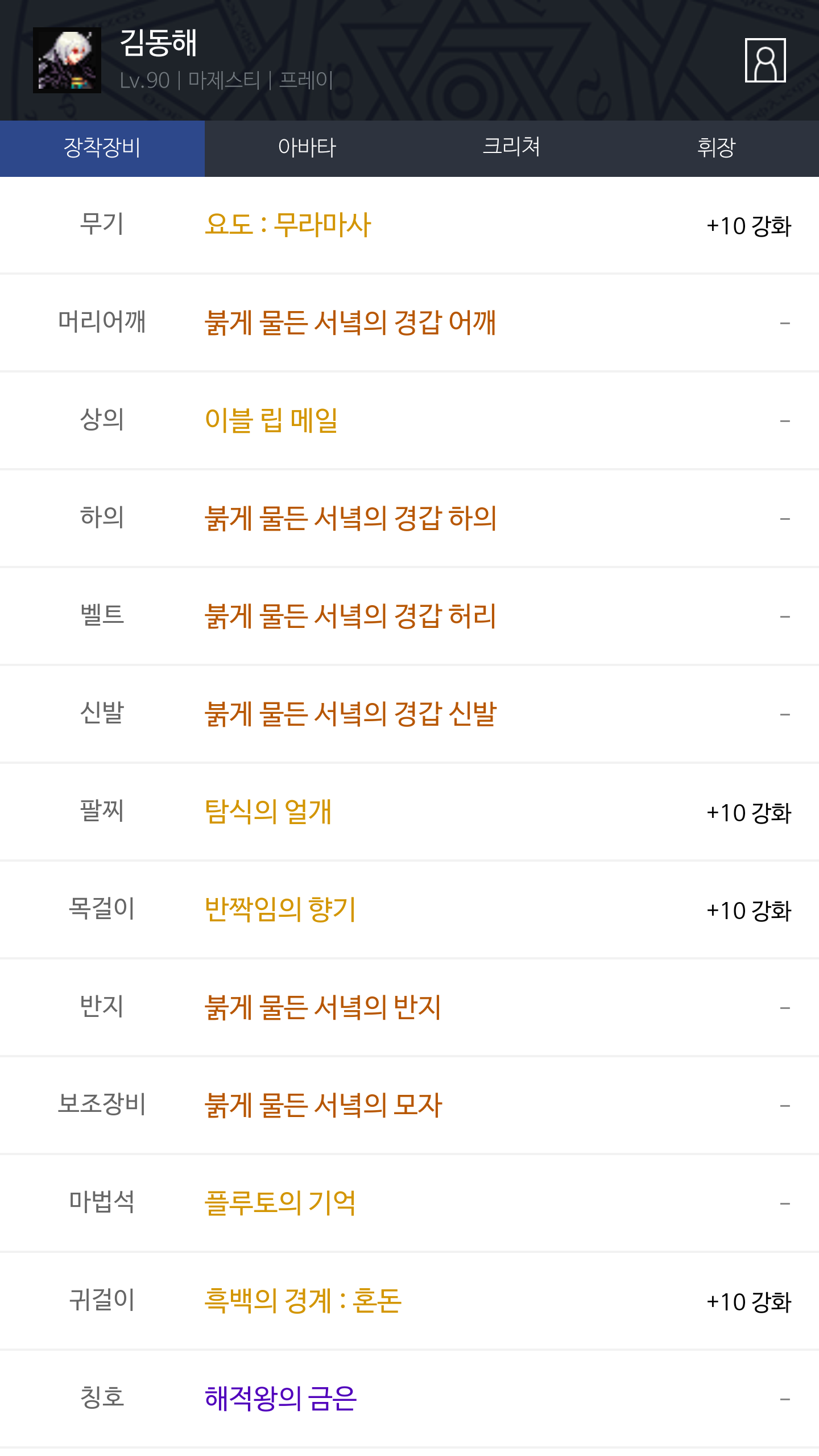Open shoes item 붉게 물든 서녘의 경갑 신발
819x1456 pixels.
click(x=350, y=714)
